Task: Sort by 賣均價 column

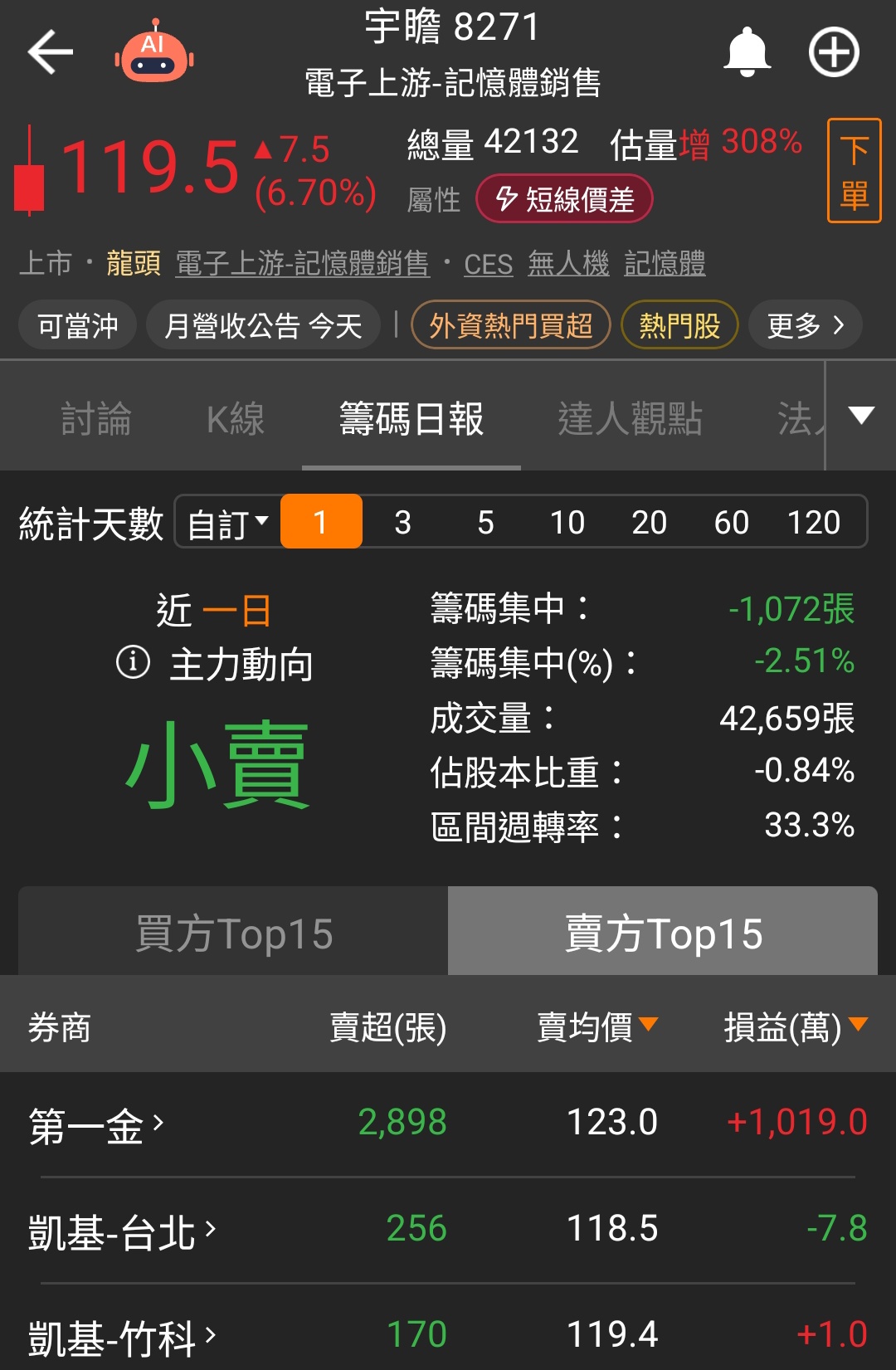Action: [x=597, y=1027]
